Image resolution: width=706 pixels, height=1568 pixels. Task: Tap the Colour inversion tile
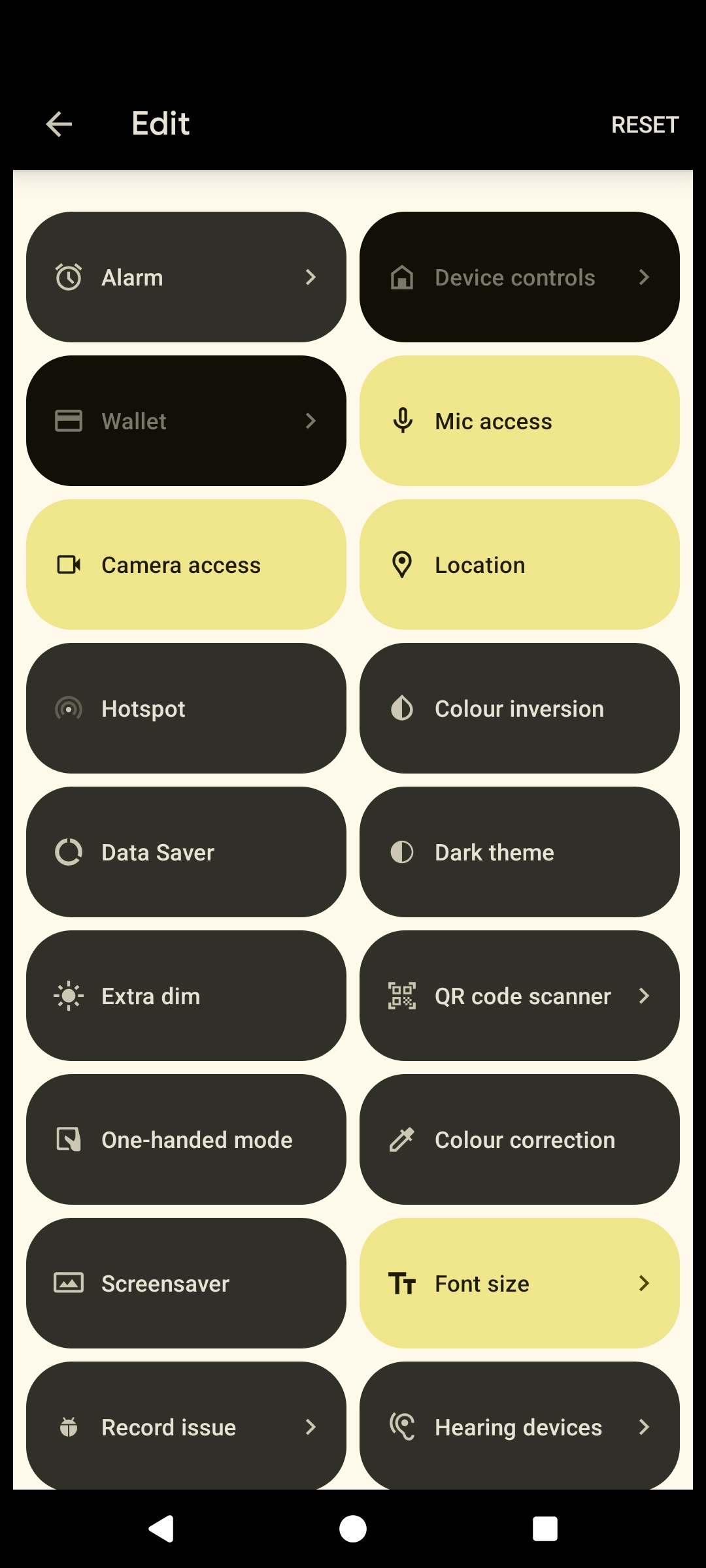pos(520,708)
